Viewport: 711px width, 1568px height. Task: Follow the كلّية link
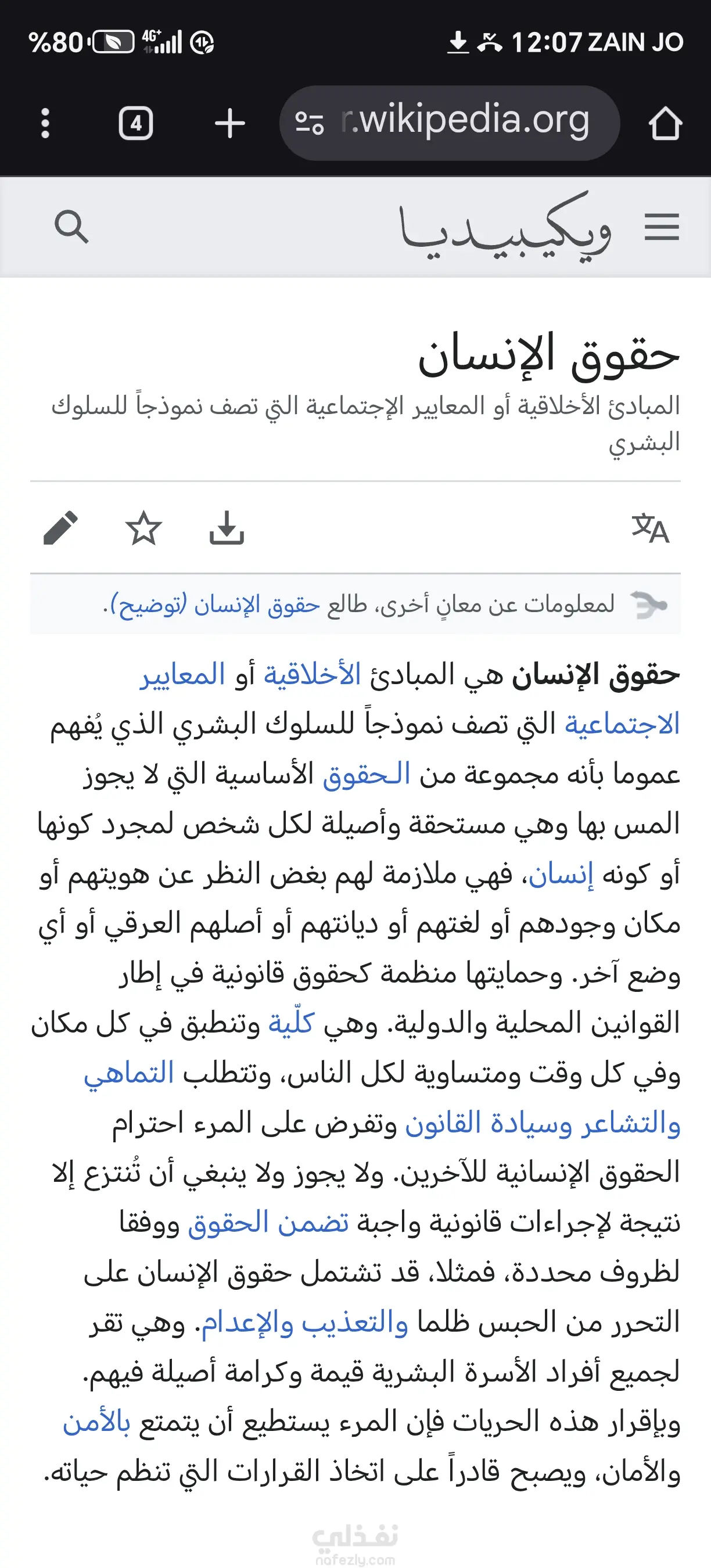292,1023
